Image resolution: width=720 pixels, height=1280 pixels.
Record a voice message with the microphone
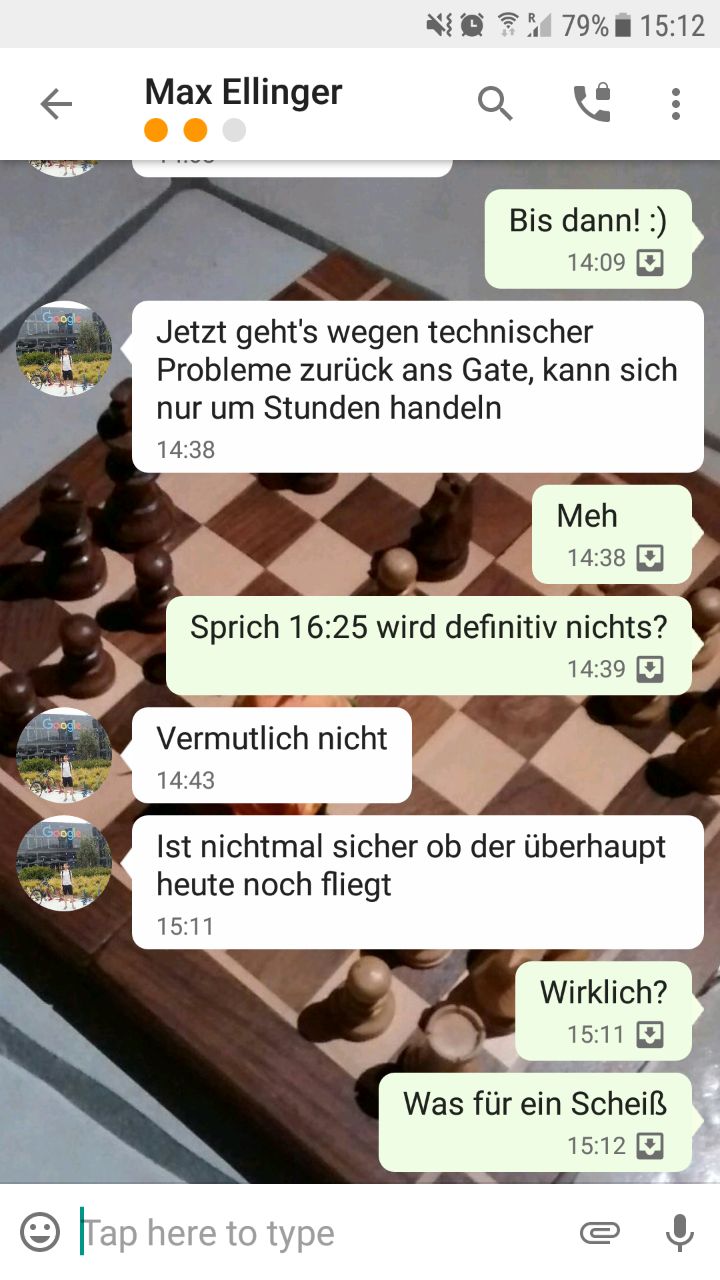point(680,1232)
